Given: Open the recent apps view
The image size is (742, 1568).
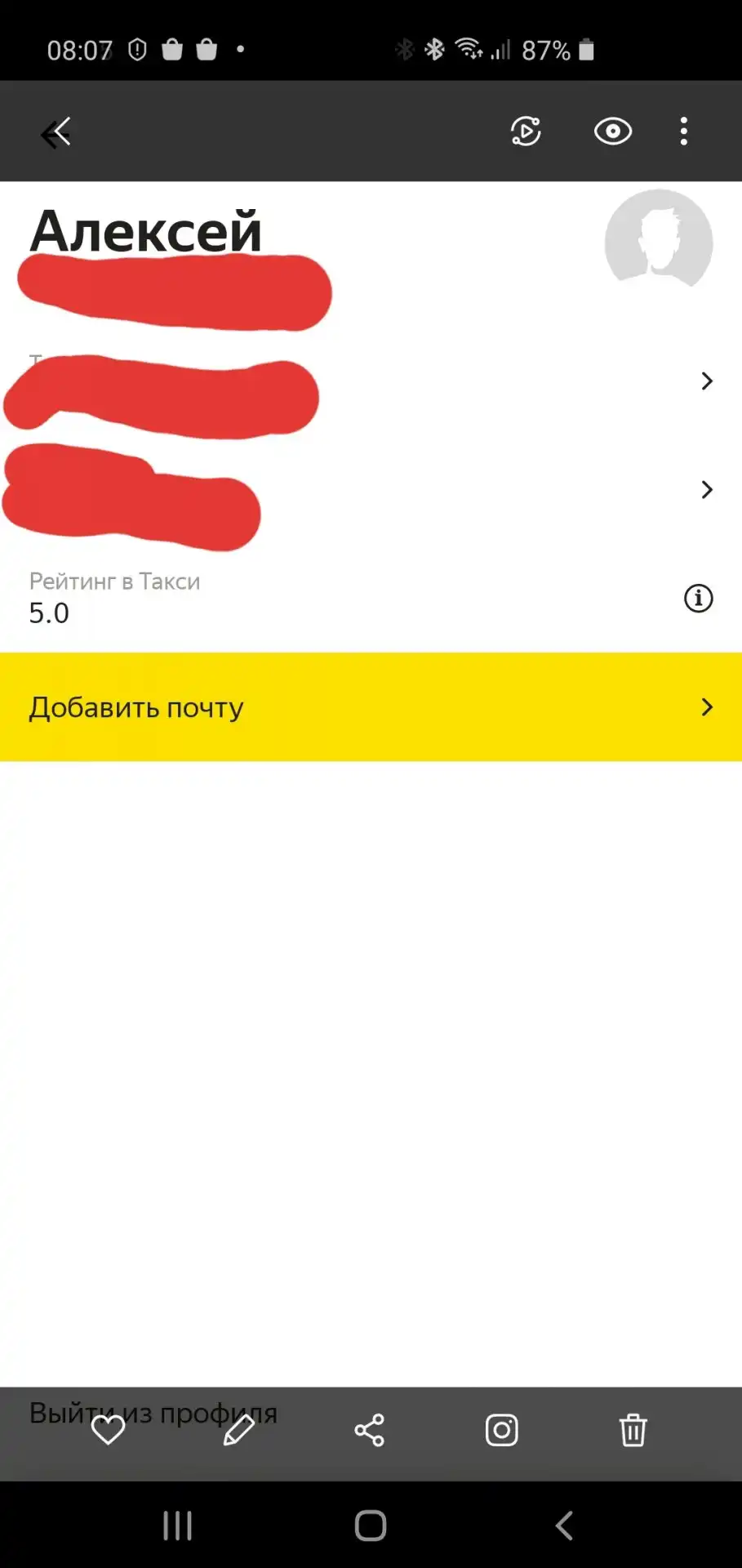Looking at the screenshot, I should [177, 1525].
